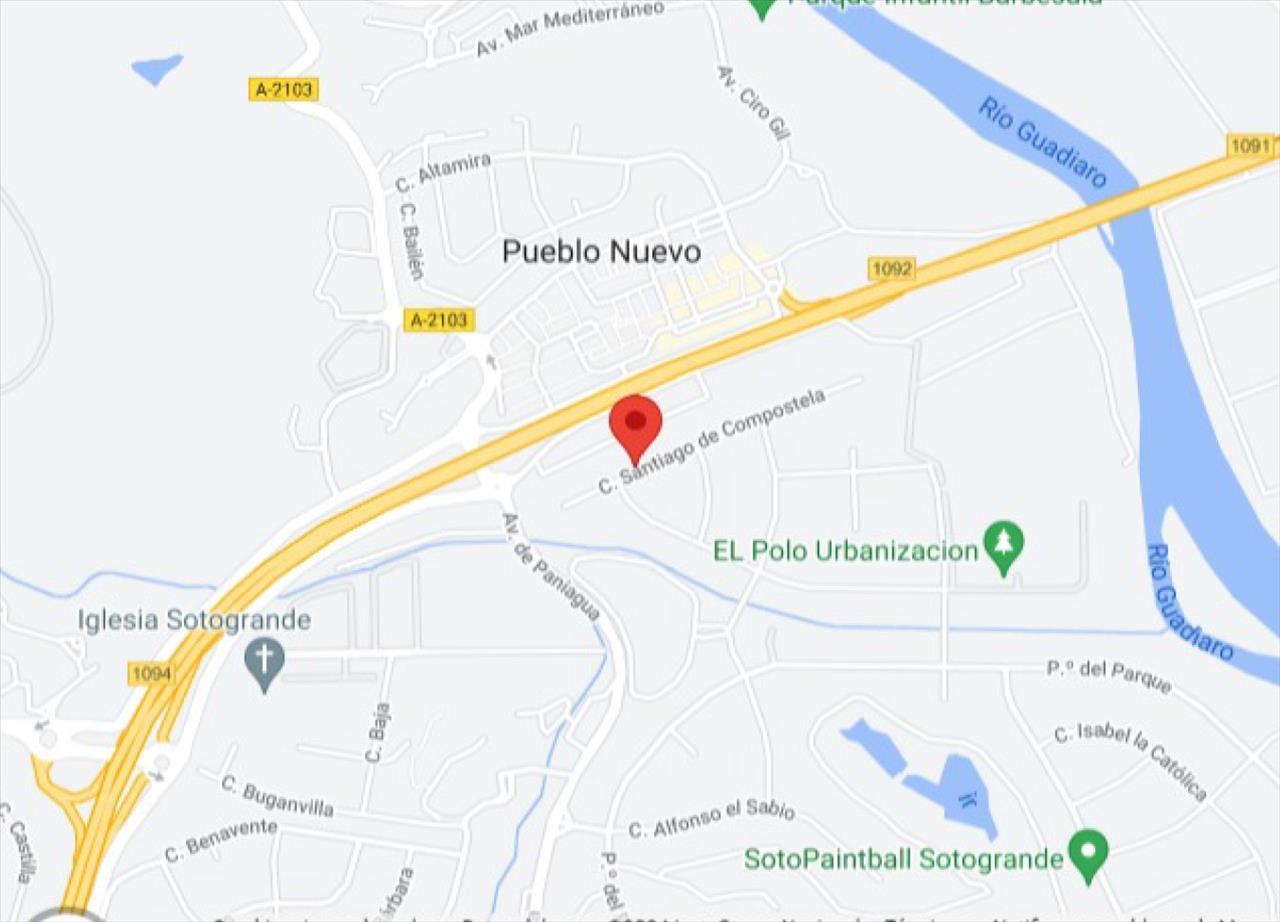Select the Iglesia Sotogrande church marker
The height and width of the screenshot is (922, 1280).
click(x=265, y=661)
